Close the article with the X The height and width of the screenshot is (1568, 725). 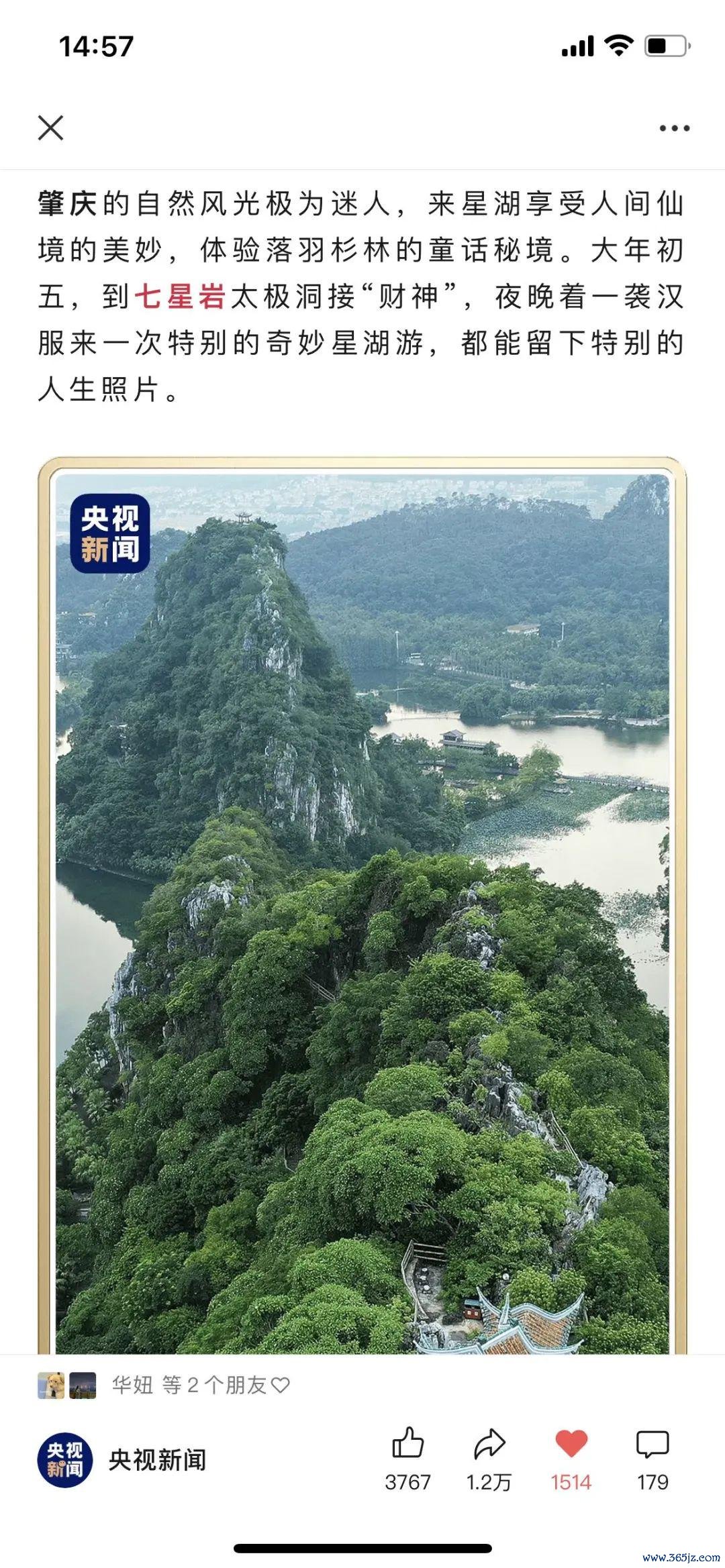pyautogui.click(x=51, y=127)
